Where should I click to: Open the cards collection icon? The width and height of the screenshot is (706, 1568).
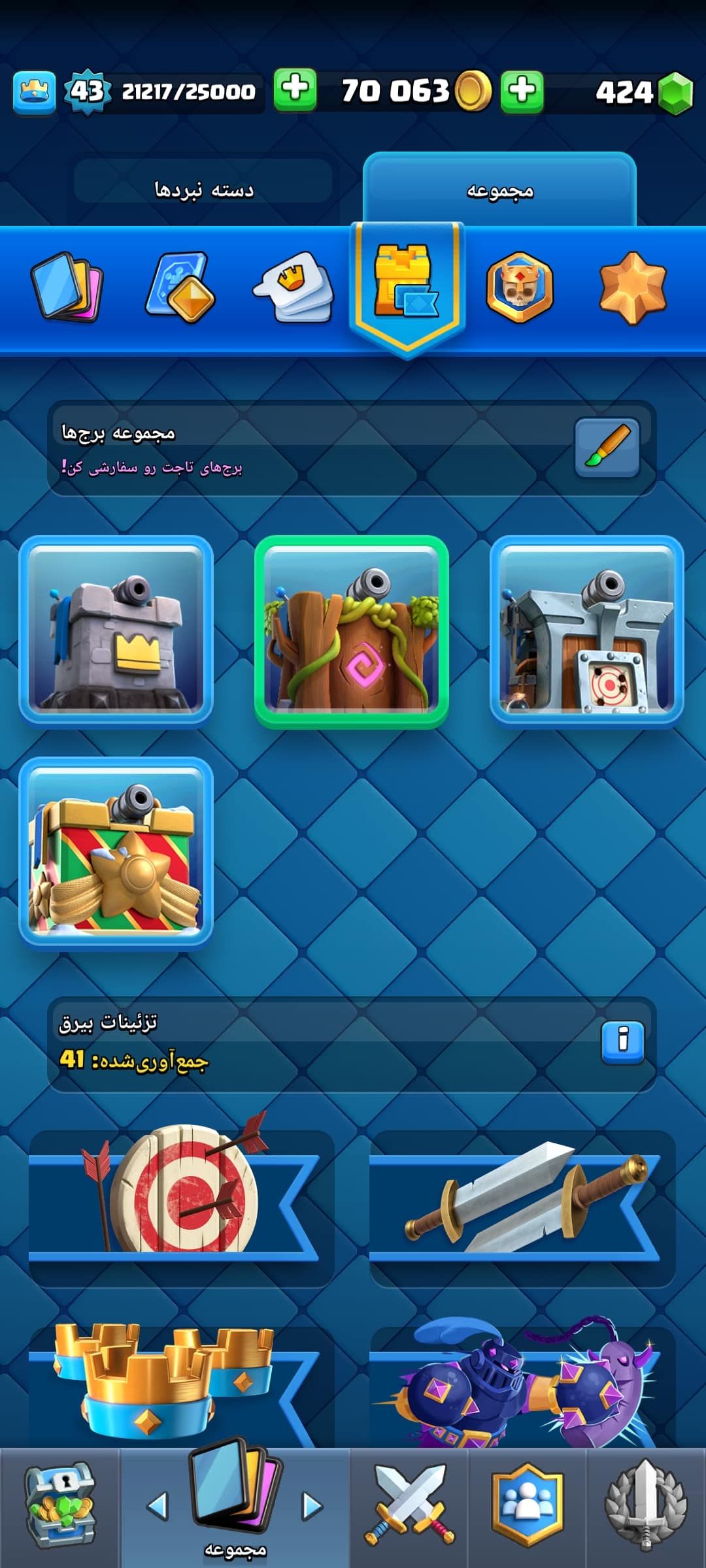point(67,287)
